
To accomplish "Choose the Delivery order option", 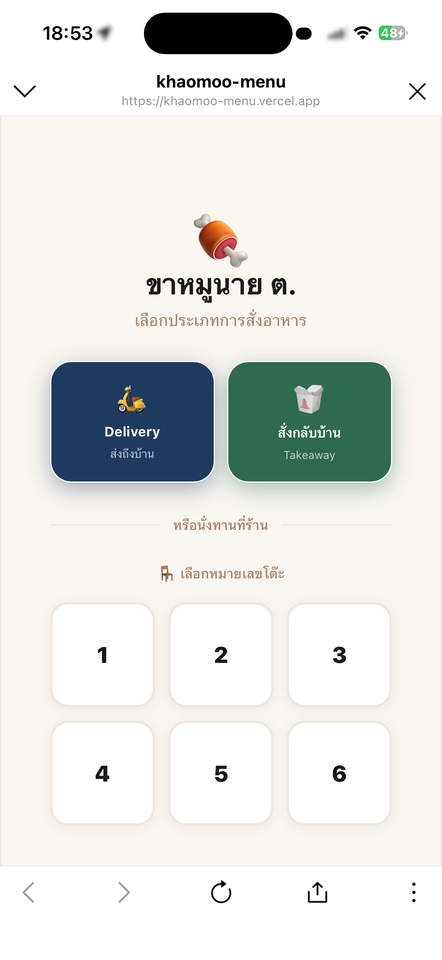I will (x=132, y=422).
